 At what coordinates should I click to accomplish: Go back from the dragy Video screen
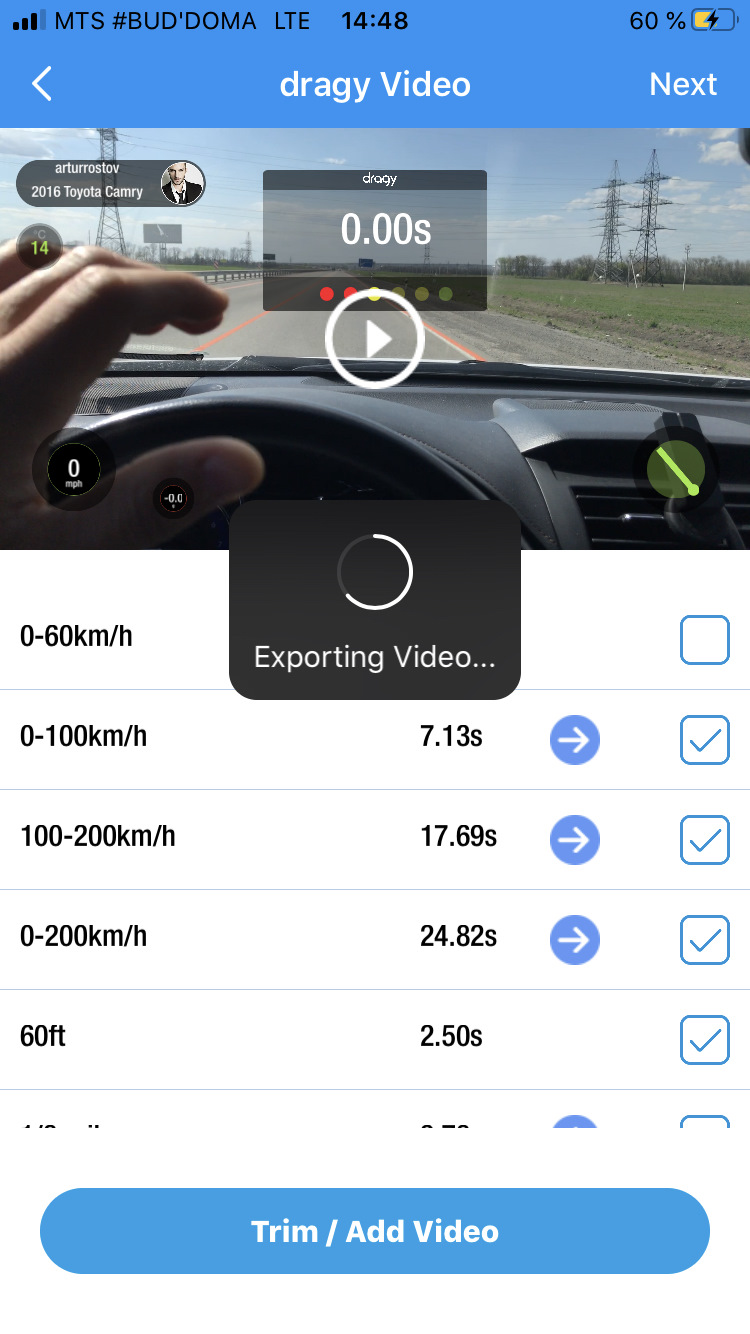[41, 84]
